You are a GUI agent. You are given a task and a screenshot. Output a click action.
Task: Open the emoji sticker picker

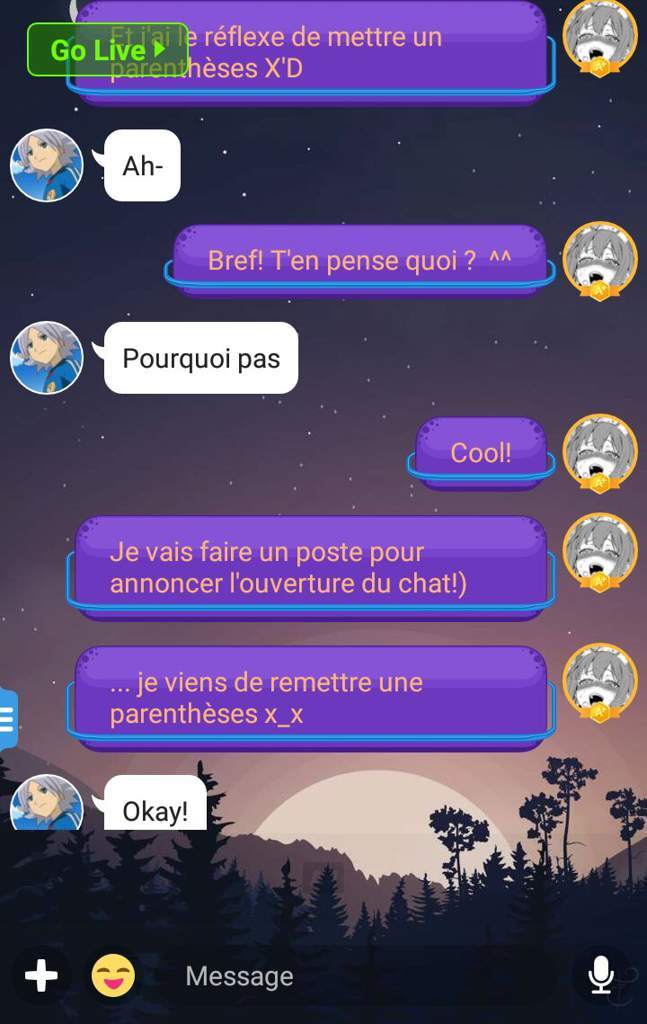[113, 975]
